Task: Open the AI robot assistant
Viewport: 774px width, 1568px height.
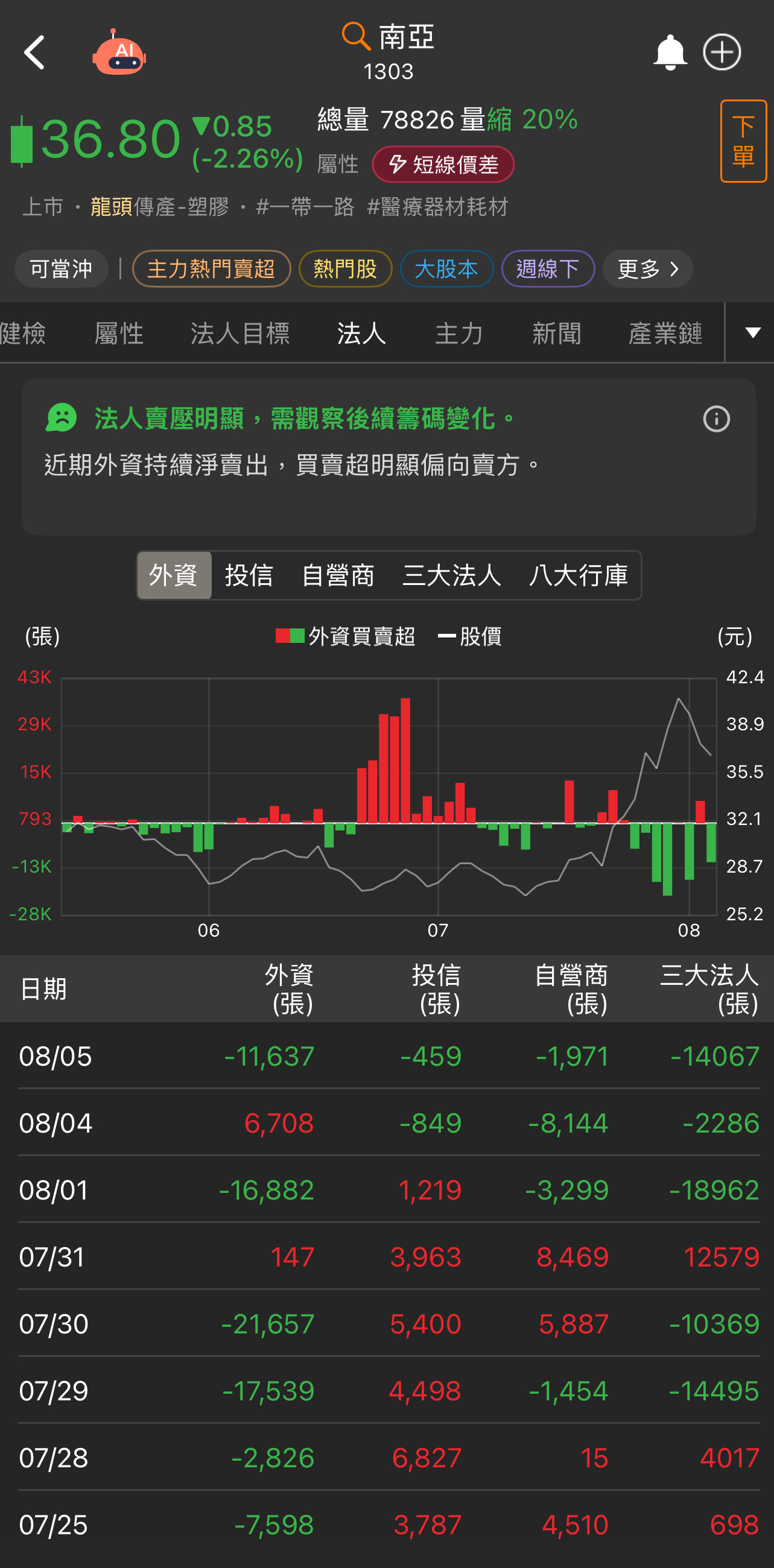Action: pyautogui.click(x=119, y=52)
